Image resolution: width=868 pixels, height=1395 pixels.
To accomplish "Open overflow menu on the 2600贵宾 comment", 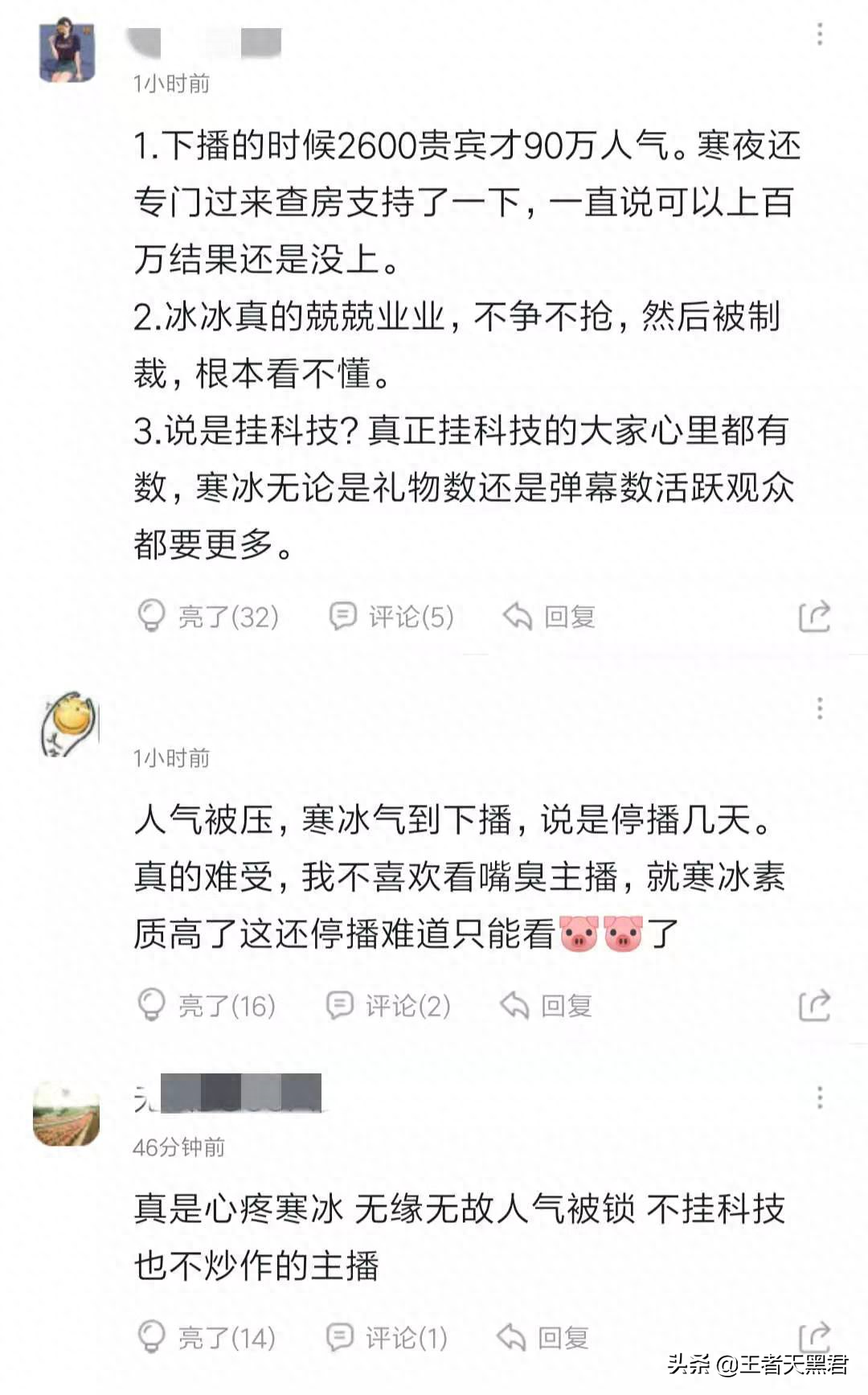I will (819, 35).
